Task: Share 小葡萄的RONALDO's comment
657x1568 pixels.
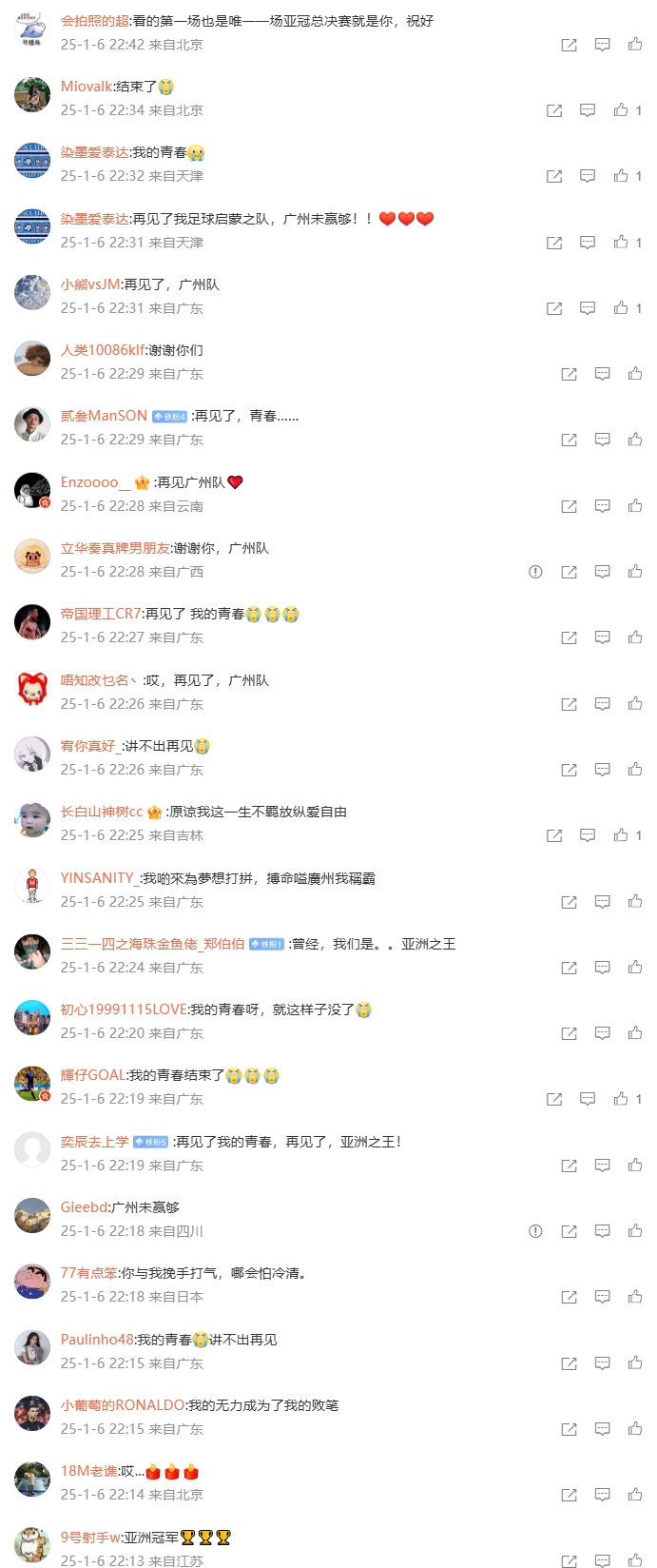Action: point(569,1429)
